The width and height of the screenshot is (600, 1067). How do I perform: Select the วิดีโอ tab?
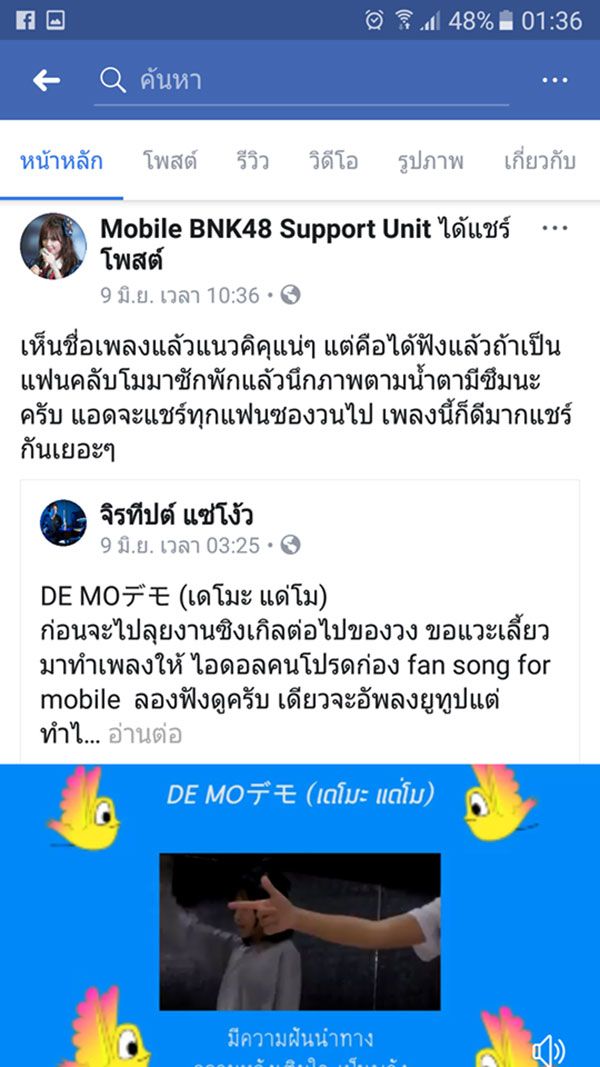333,161
